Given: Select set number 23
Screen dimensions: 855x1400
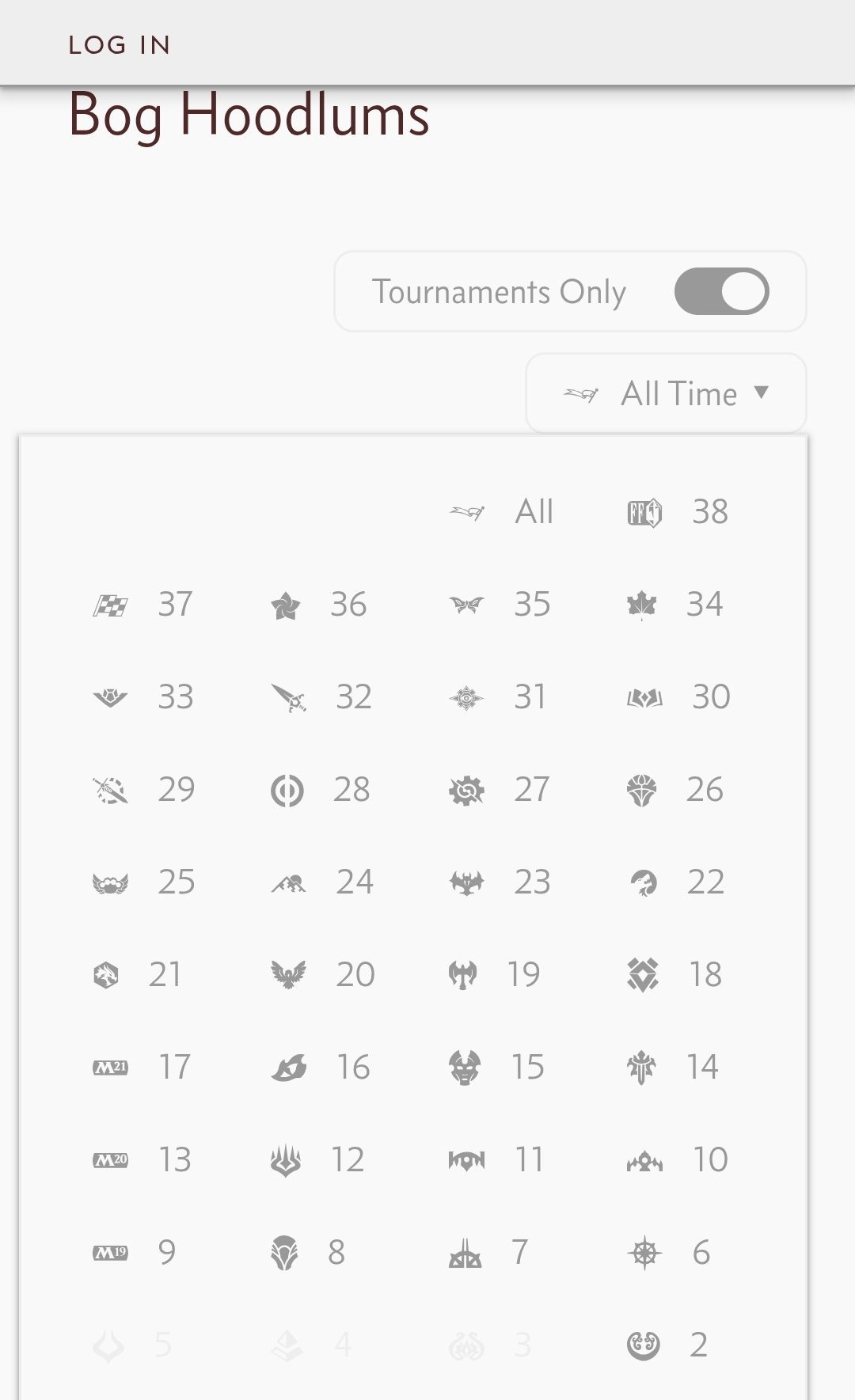Looking at the screenshot, I should (500, 882).
